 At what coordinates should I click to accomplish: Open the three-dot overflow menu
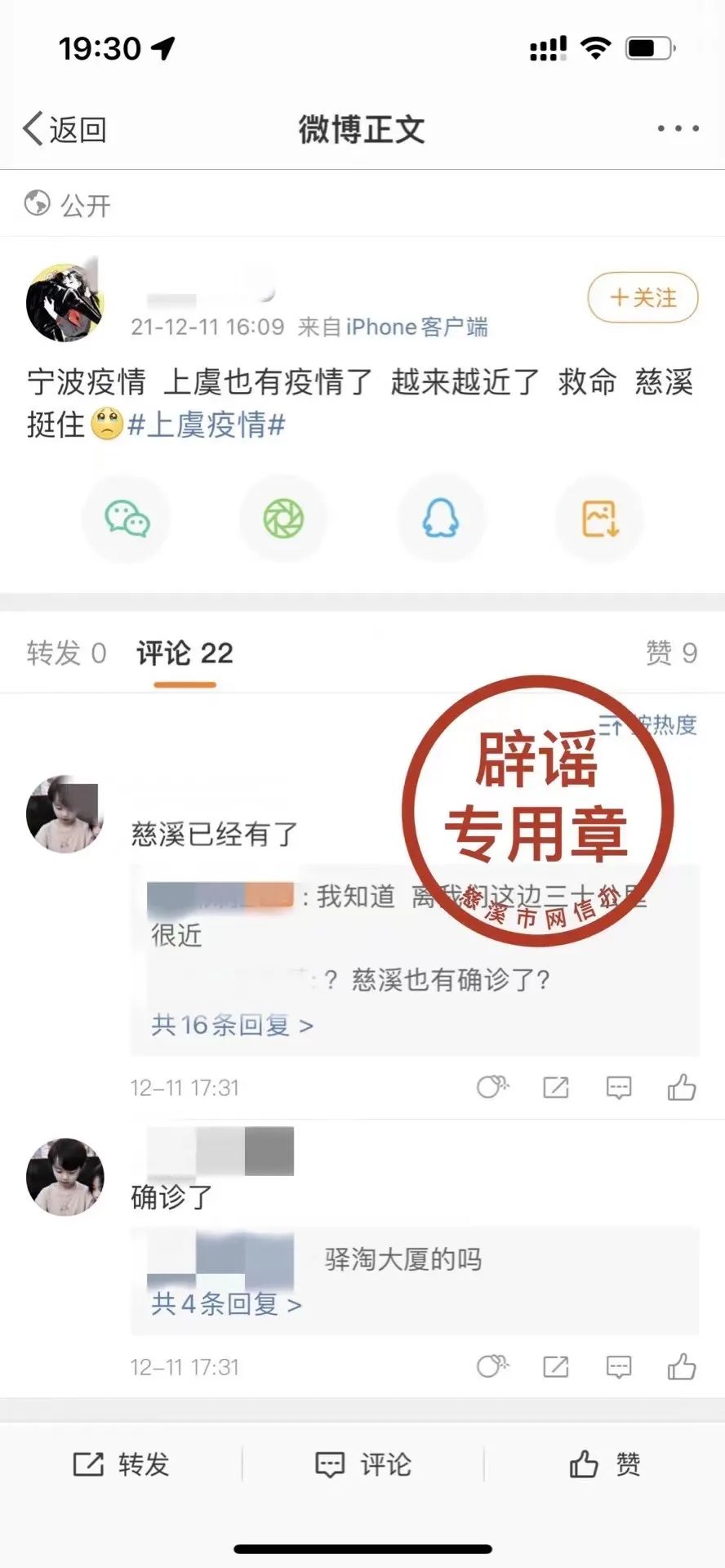tap(678, 129)
